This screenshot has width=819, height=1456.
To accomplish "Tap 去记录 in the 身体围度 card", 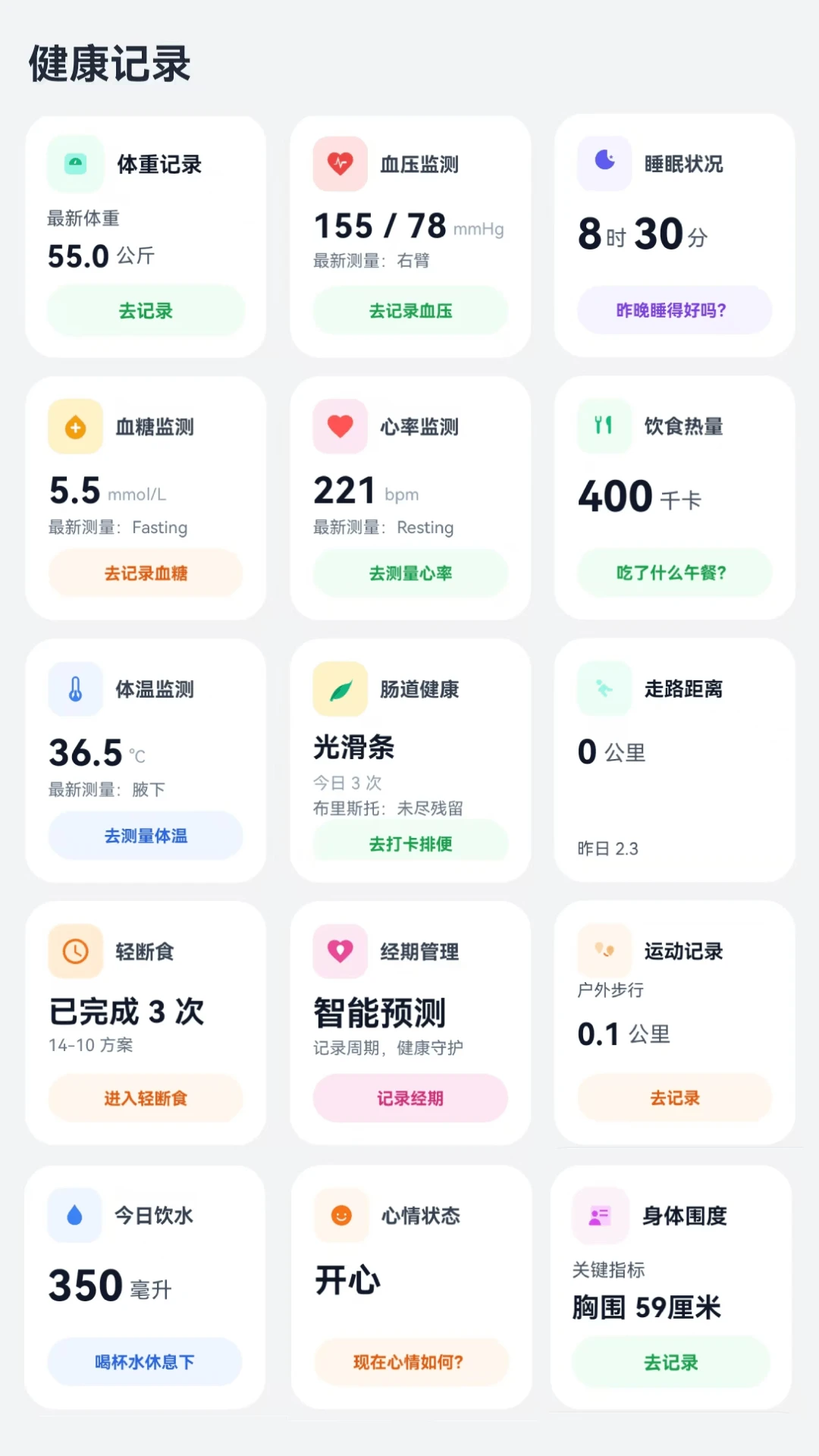I will [671, 1362].
